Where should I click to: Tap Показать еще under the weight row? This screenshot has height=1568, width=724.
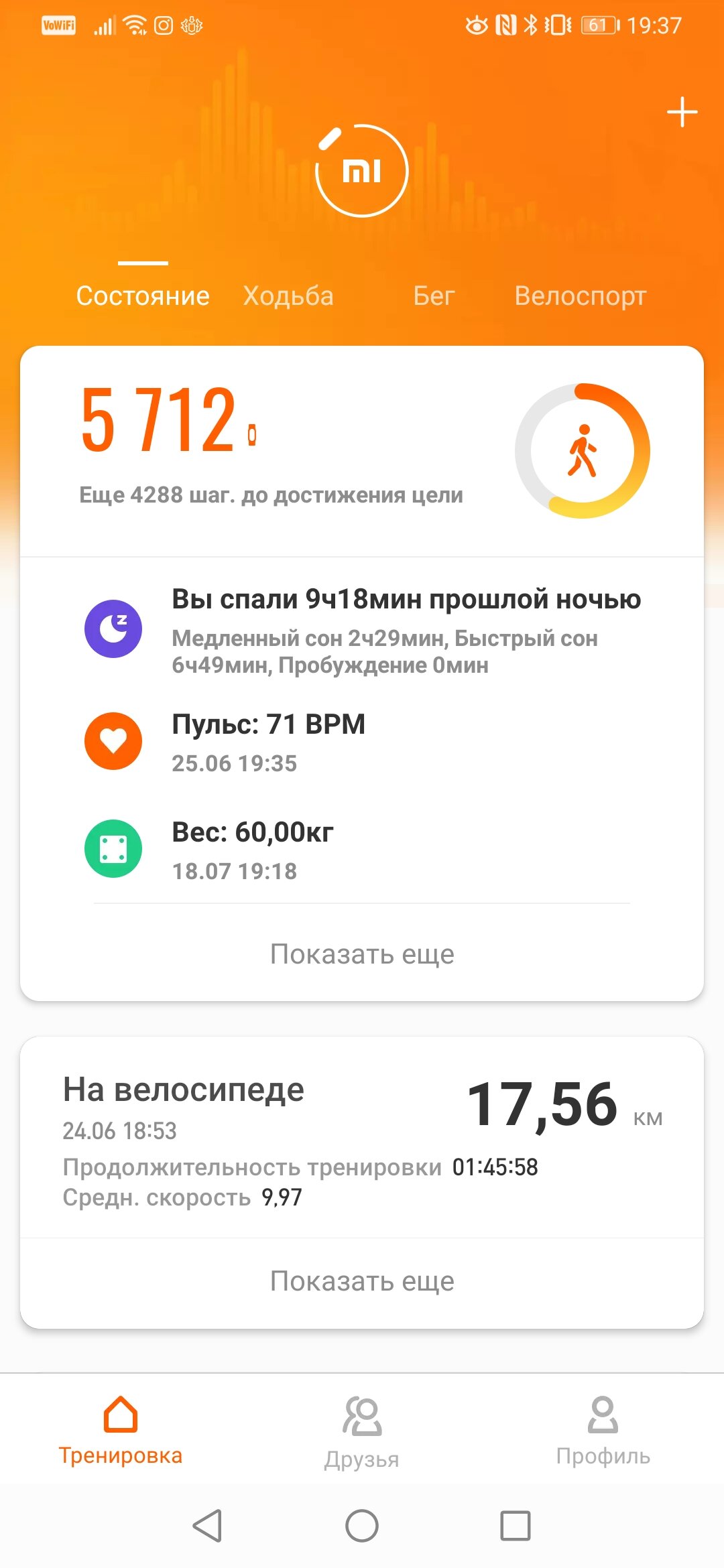362,954
